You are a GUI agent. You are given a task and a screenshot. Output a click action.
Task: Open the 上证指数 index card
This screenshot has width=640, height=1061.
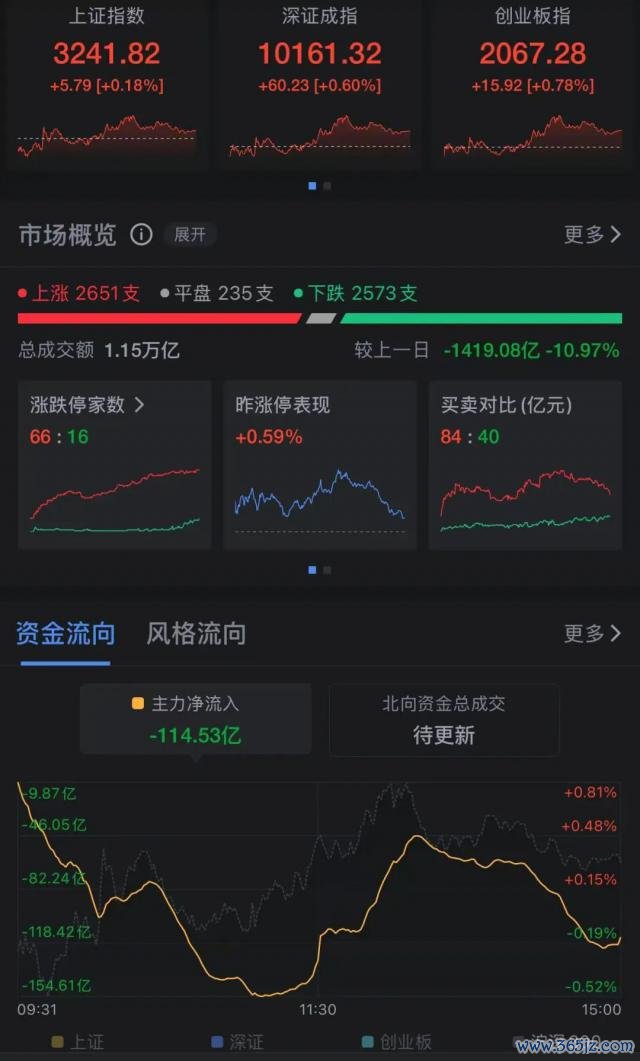(107, 83)
